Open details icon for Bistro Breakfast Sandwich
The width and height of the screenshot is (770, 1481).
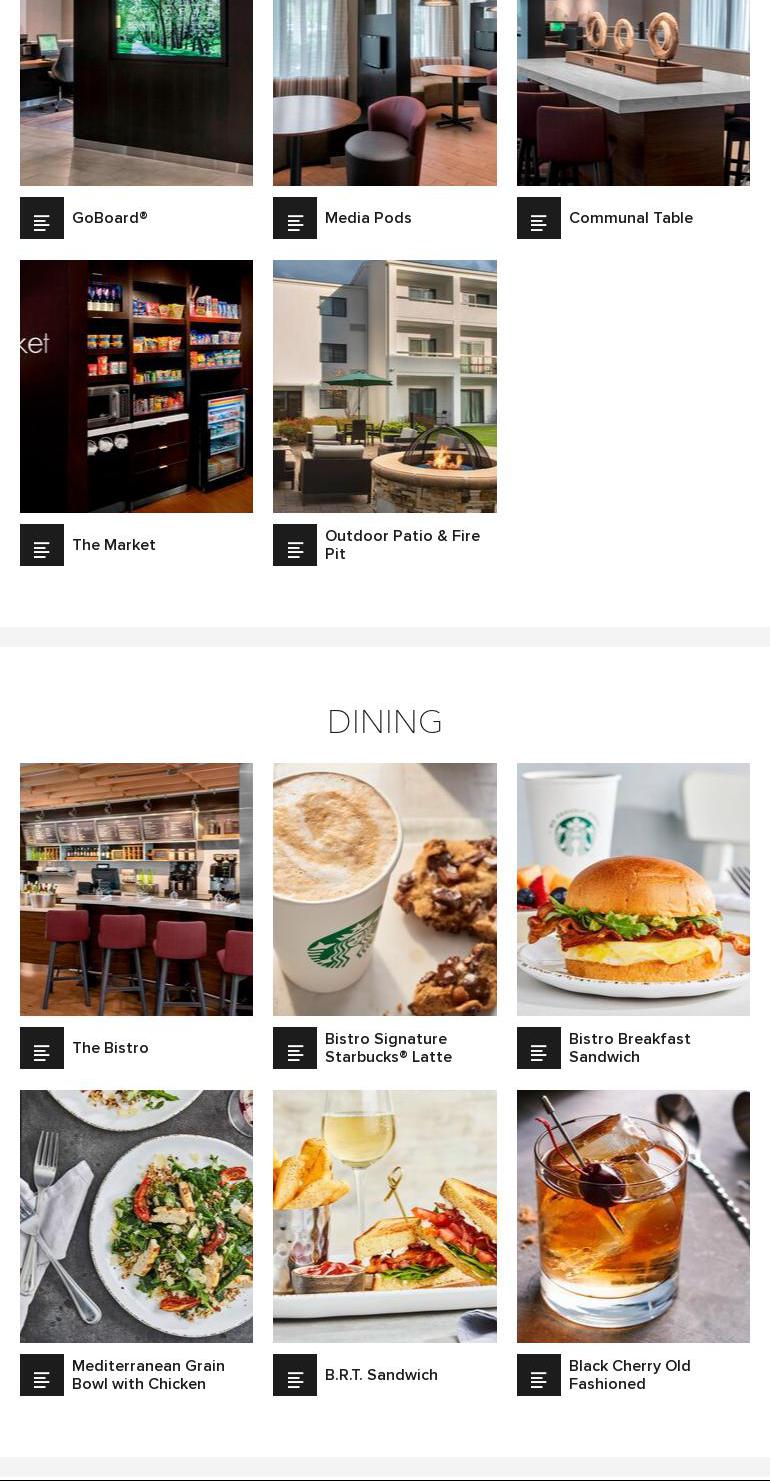(539, 1048)
